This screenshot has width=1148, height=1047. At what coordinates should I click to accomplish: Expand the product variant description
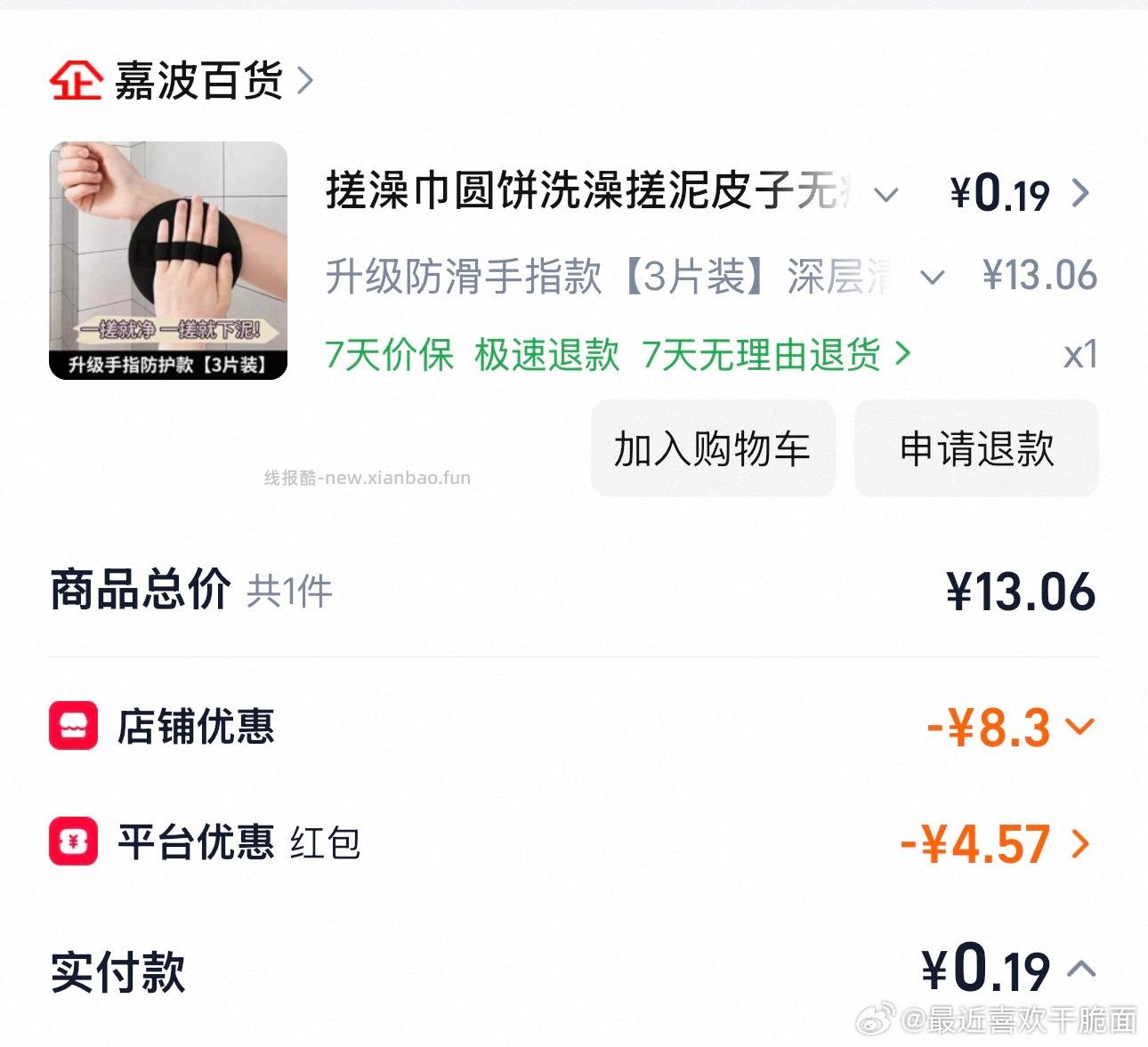point(932,278)
